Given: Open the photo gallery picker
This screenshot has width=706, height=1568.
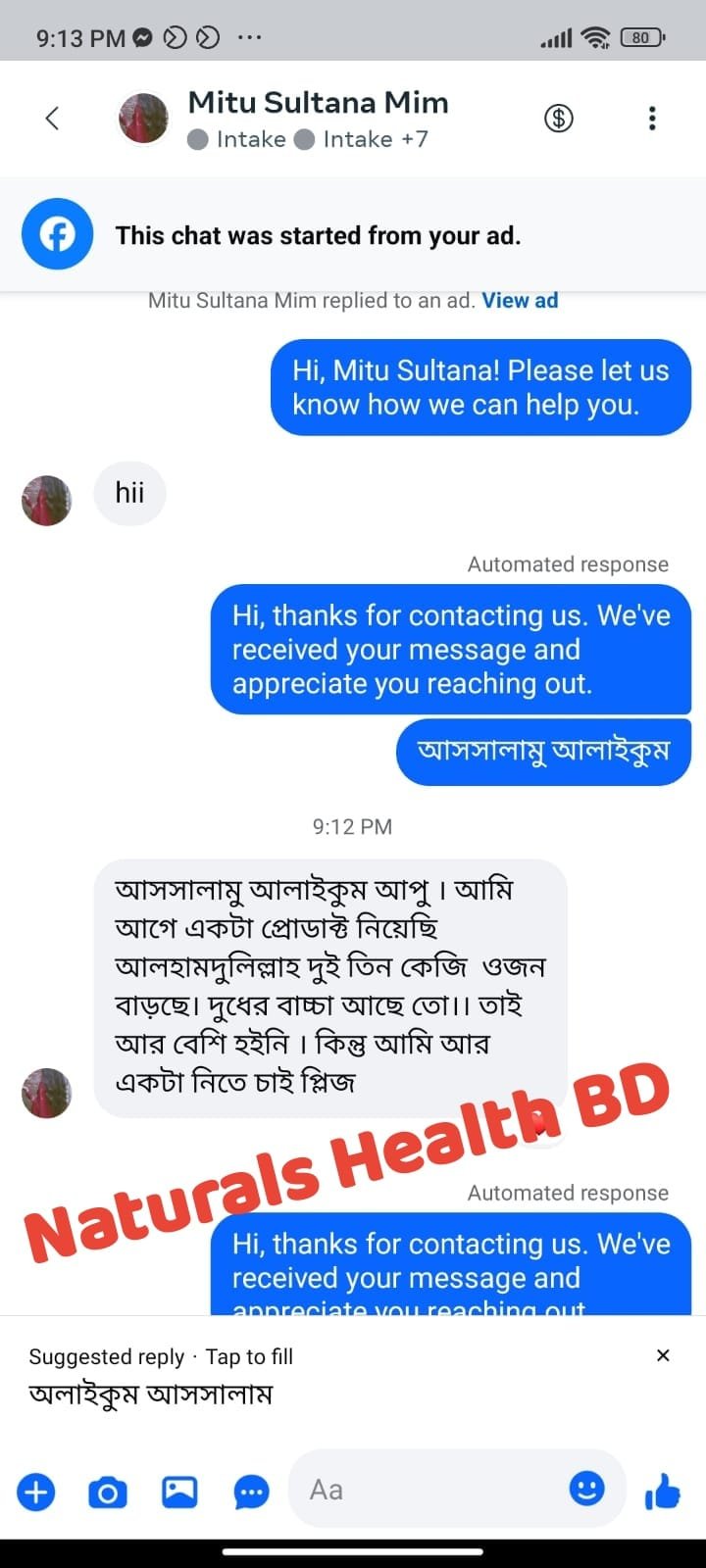Looking at the screenshot, I should pyautogui.click(x=179, y=1493).
